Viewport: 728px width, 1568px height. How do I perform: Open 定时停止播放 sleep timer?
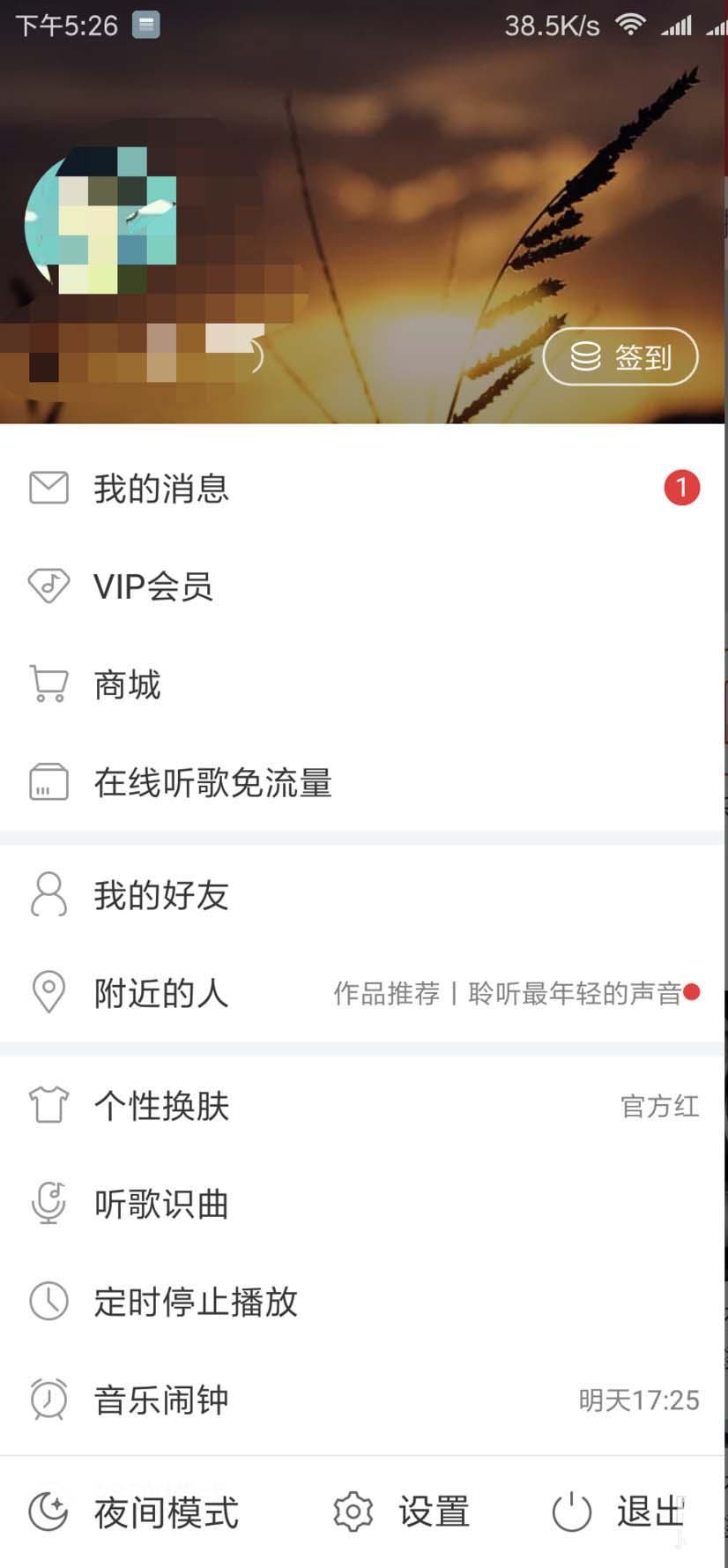(x=196, y=1303)
